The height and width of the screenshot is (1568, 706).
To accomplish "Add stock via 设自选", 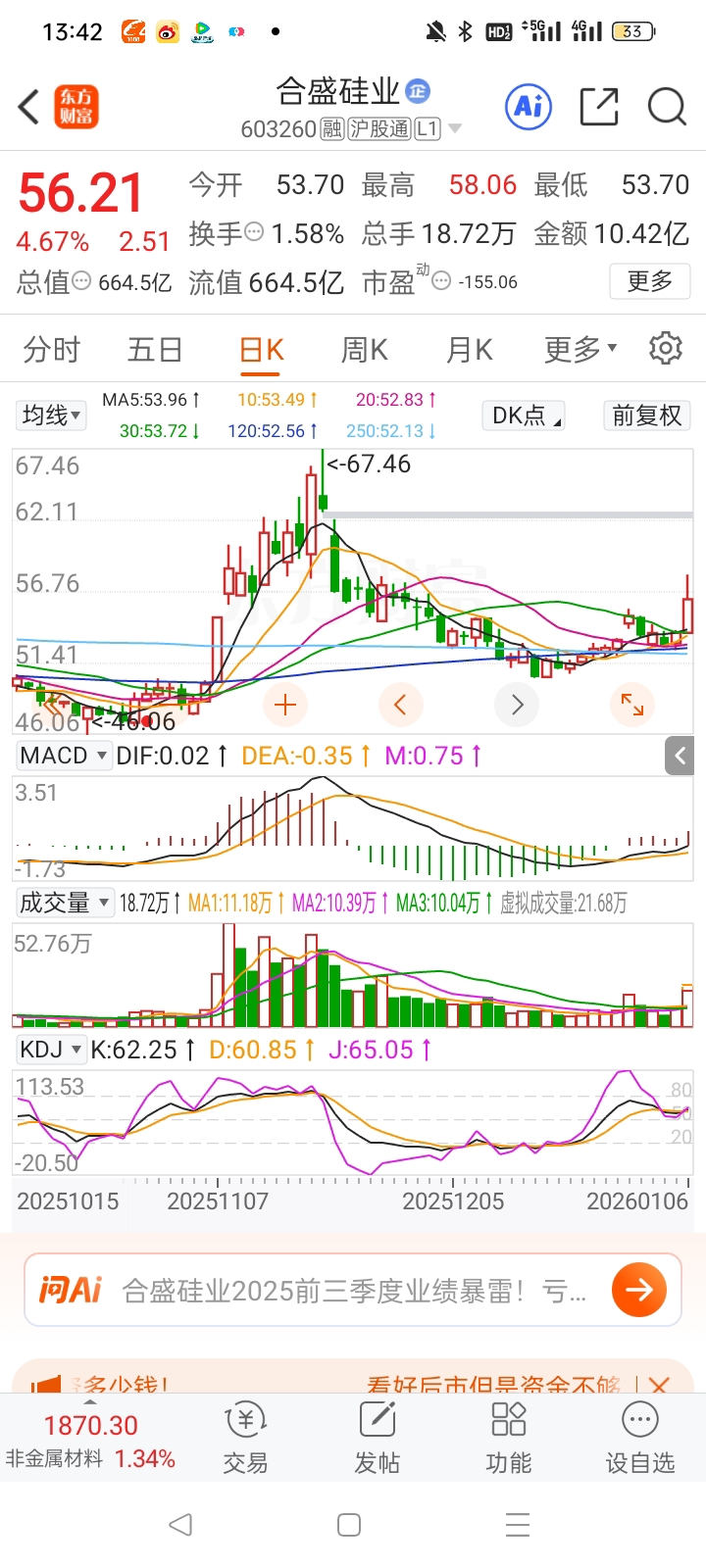I will (x=640, y=1438).
